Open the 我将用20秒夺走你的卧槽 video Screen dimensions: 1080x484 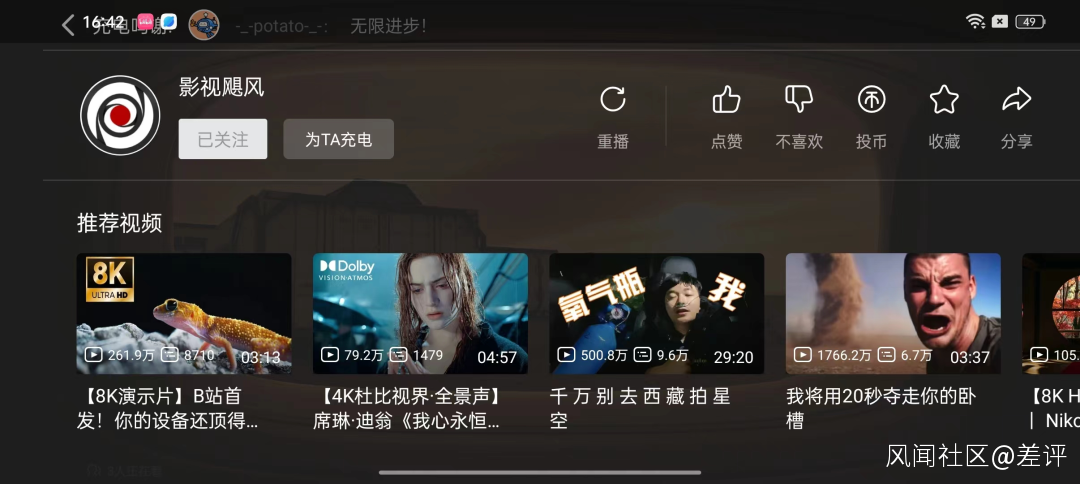click(892, 313)
